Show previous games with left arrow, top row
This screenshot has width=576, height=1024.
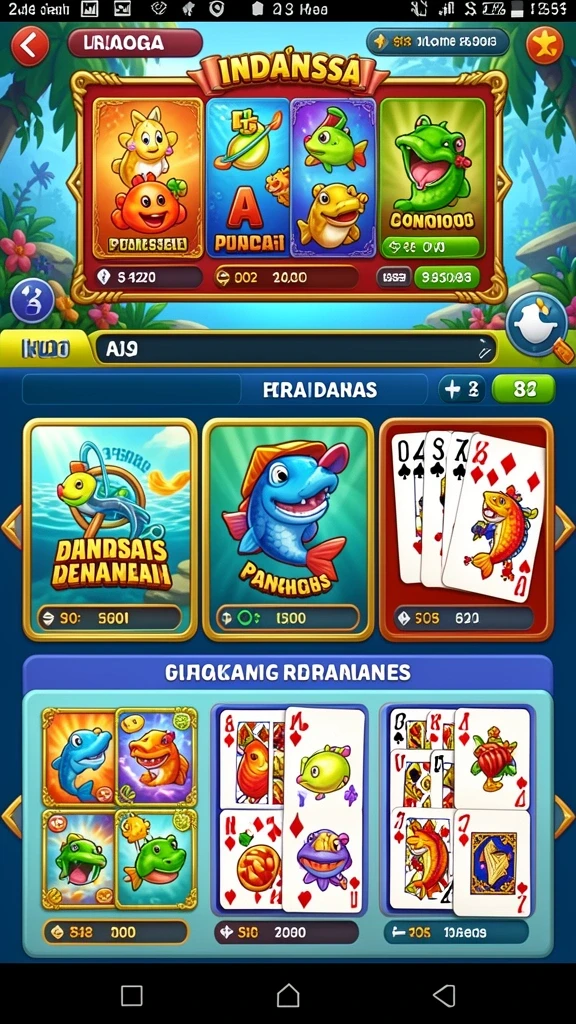(11, 528)
